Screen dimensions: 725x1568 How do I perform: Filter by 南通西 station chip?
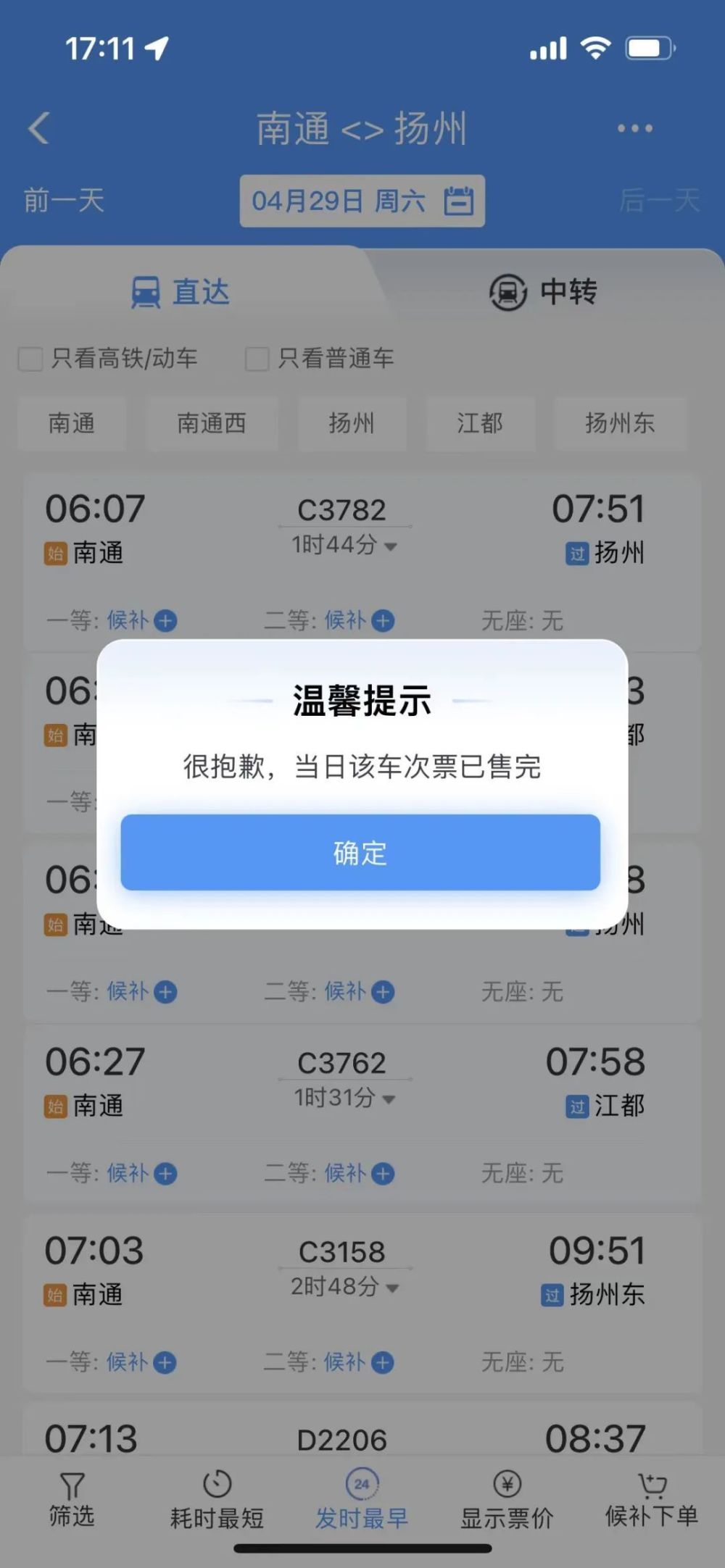(212, 423)
